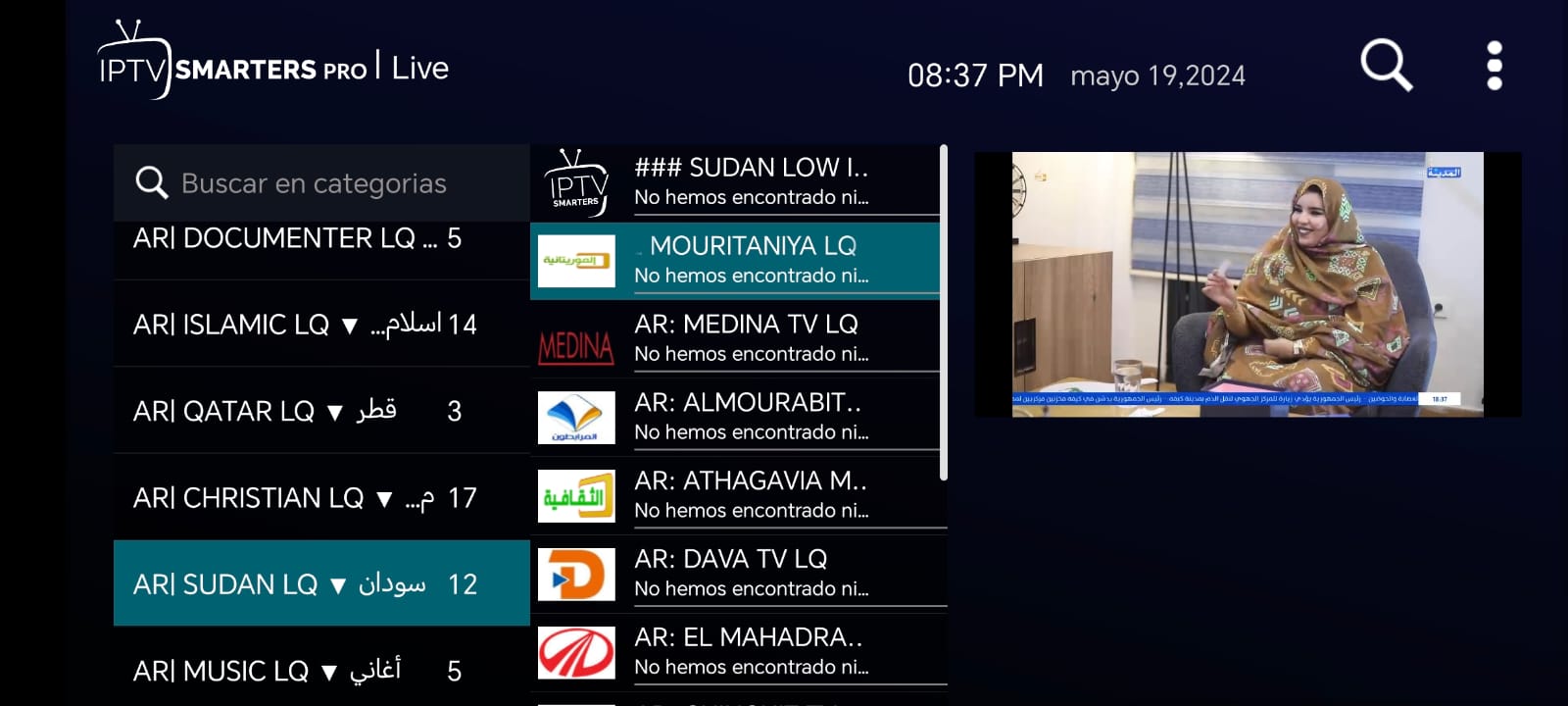Image resolution: width=1568 pixels, height=706 pixels.
Task: Tap the Buscar en categorias search field
Action: point(314,183)
